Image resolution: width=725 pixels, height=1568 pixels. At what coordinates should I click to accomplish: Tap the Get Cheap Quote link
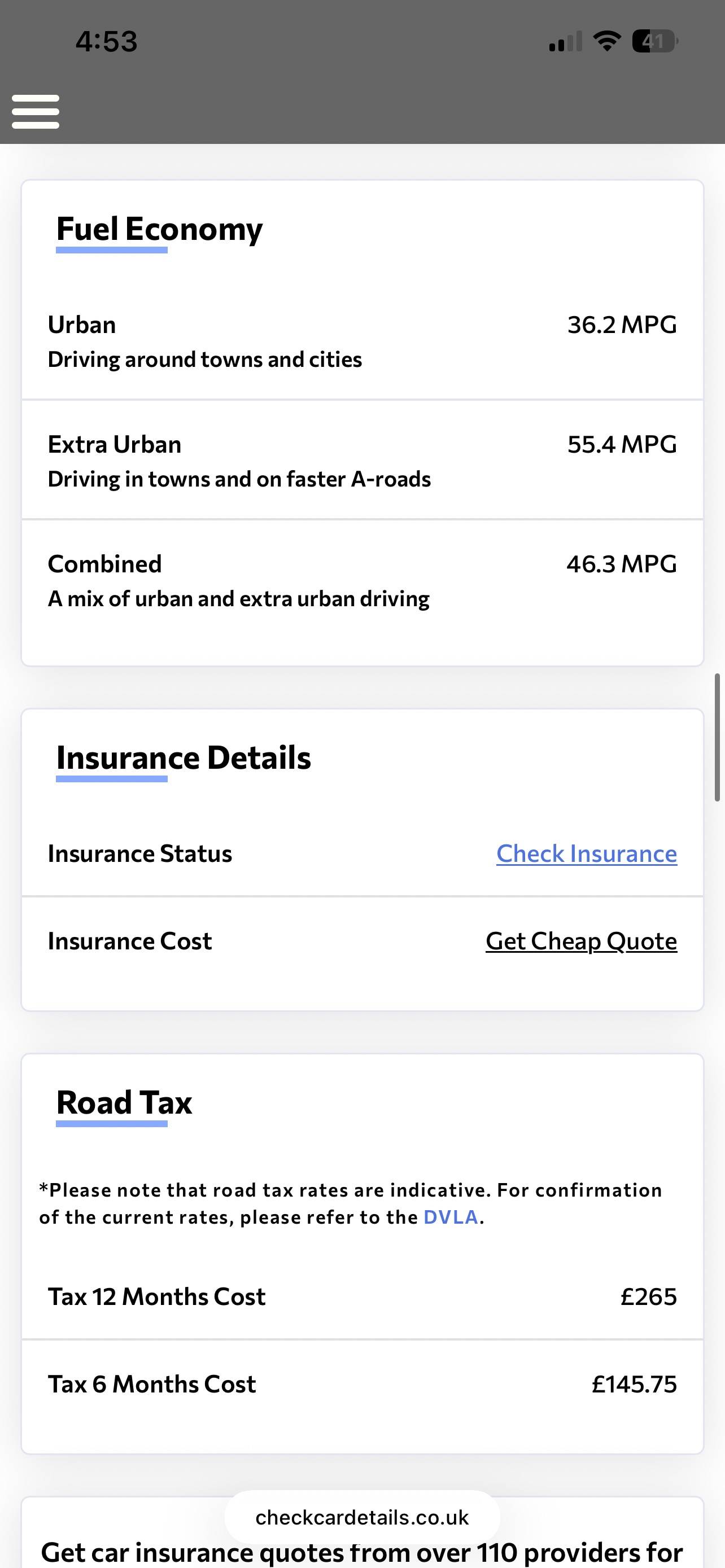tap(580, 941)
